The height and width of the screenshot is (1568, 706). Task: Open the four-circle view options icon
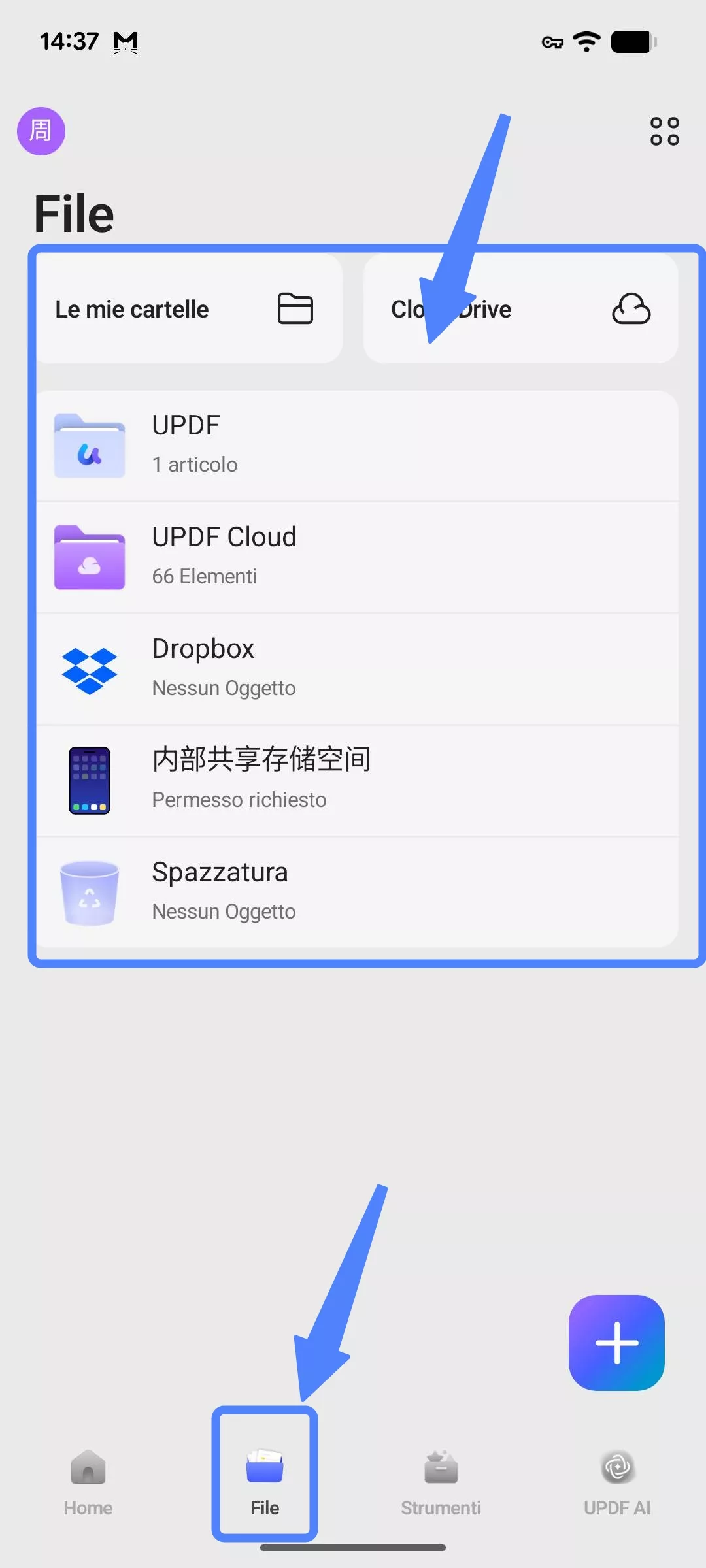pyautogui.click(x=664, y=131)
